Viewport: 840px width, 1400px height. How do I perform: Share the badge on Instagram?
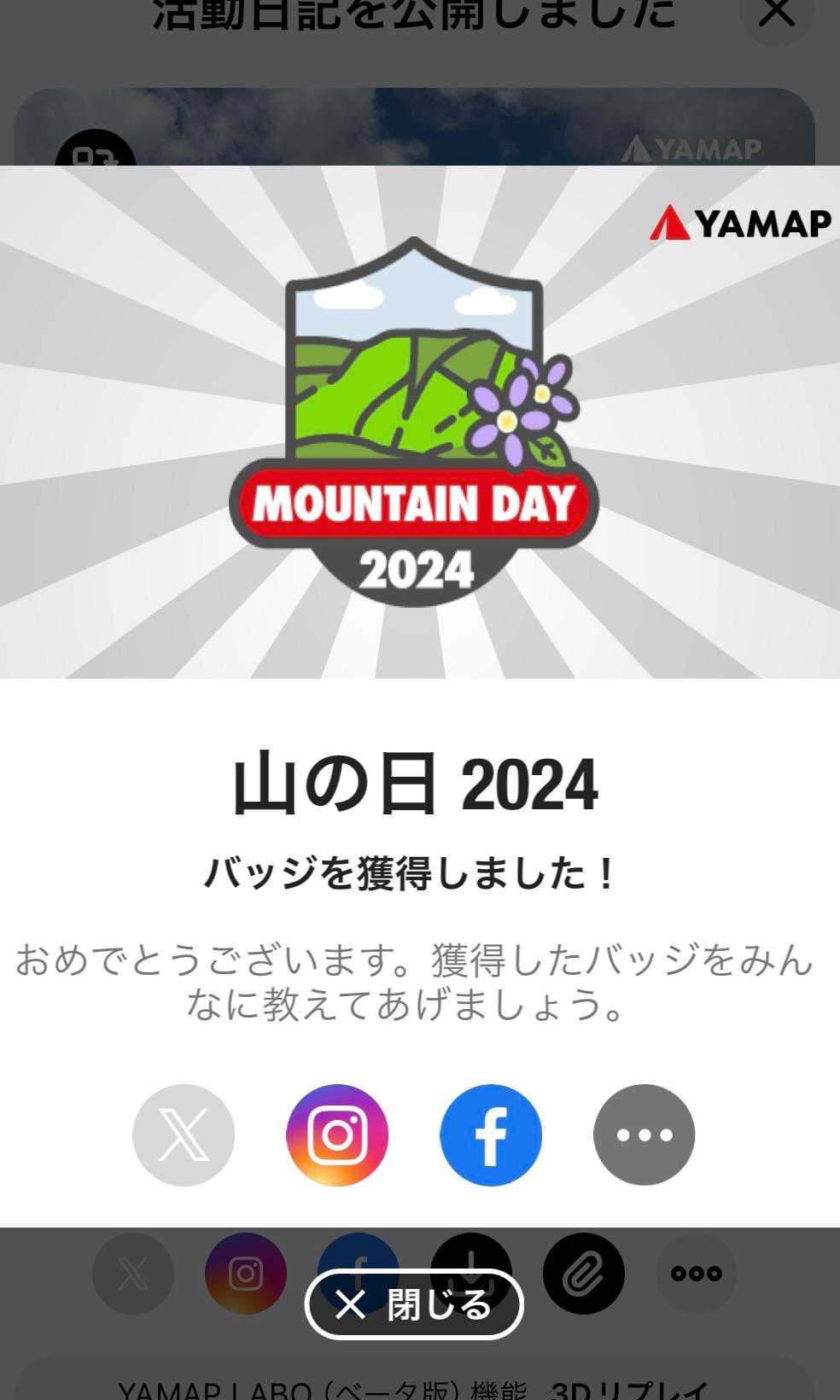[337, 1135]
